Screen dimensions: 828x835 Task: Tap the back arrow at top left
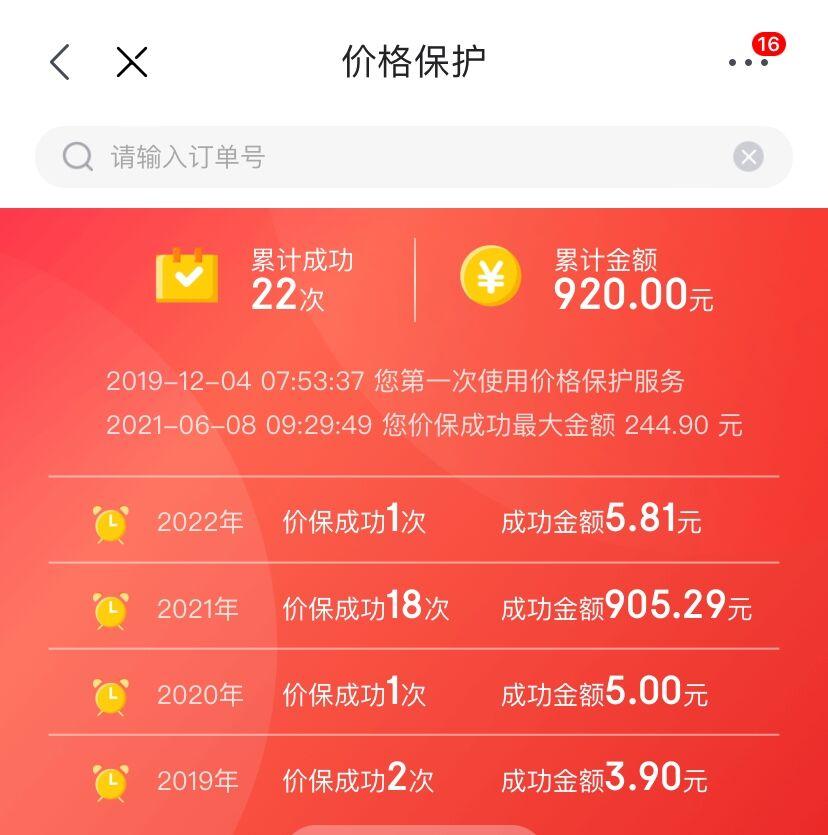(x=61, y=61)
